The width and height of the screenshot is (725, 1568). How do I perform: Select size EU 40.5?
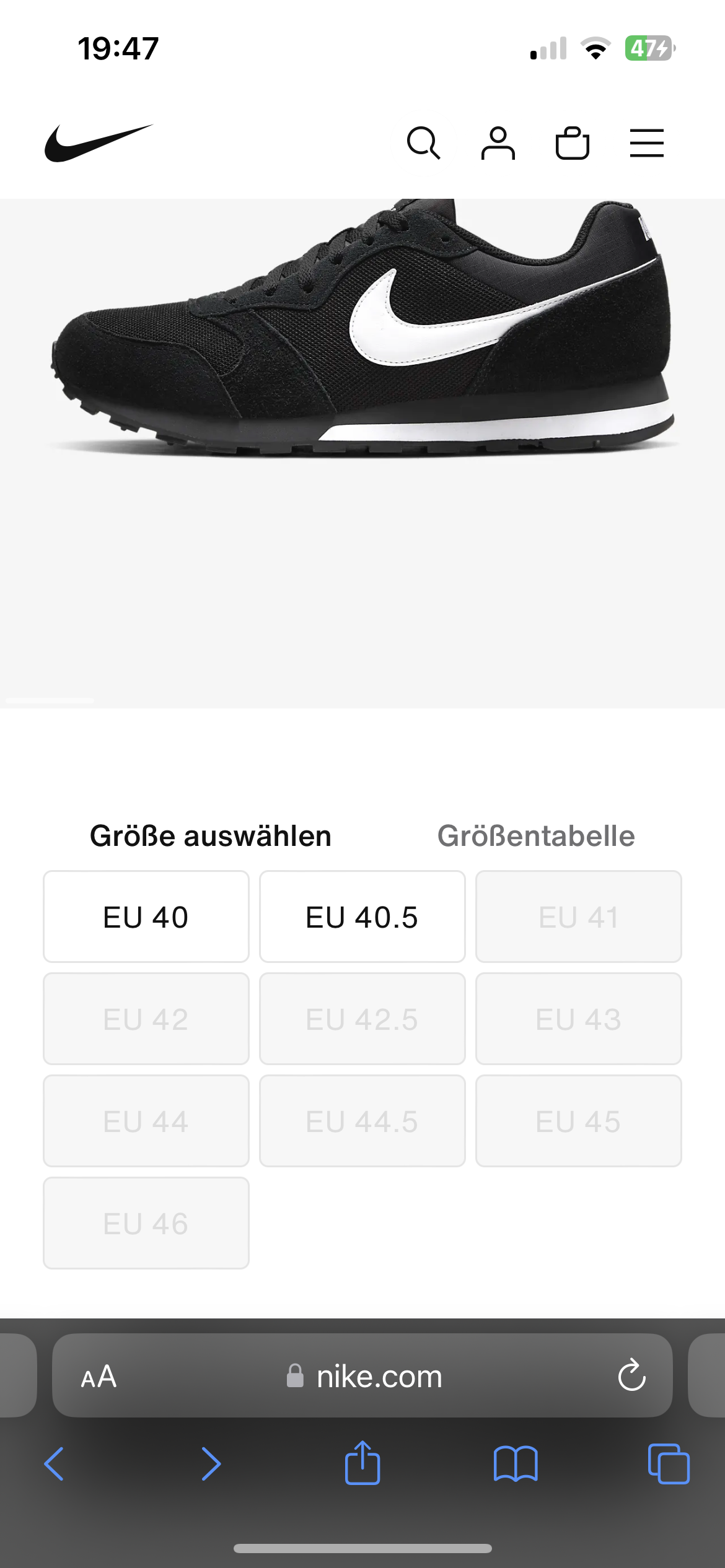(362, 917)
